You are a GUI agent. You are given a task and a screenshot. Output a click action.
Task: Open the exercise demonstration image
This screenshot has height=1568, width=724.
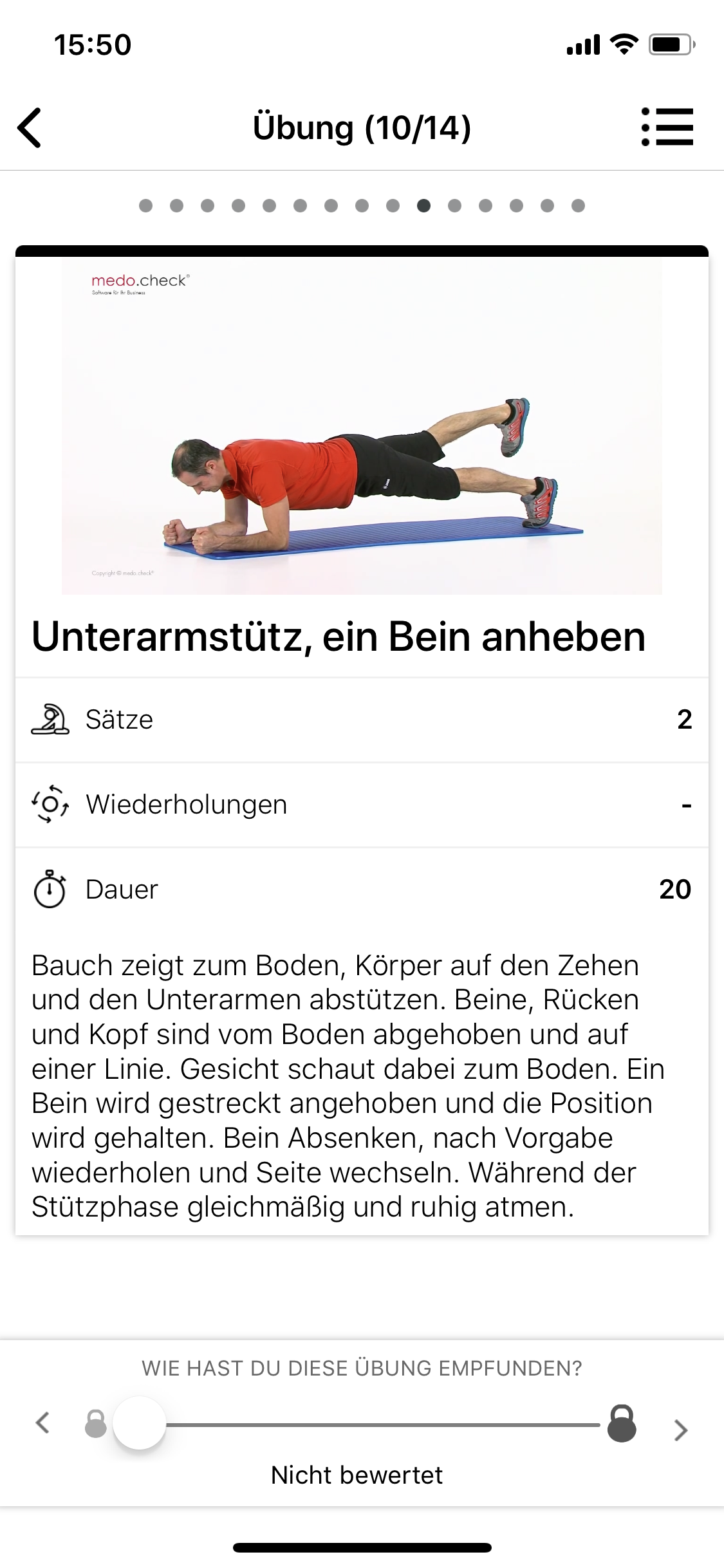click(x=362, y=426)
